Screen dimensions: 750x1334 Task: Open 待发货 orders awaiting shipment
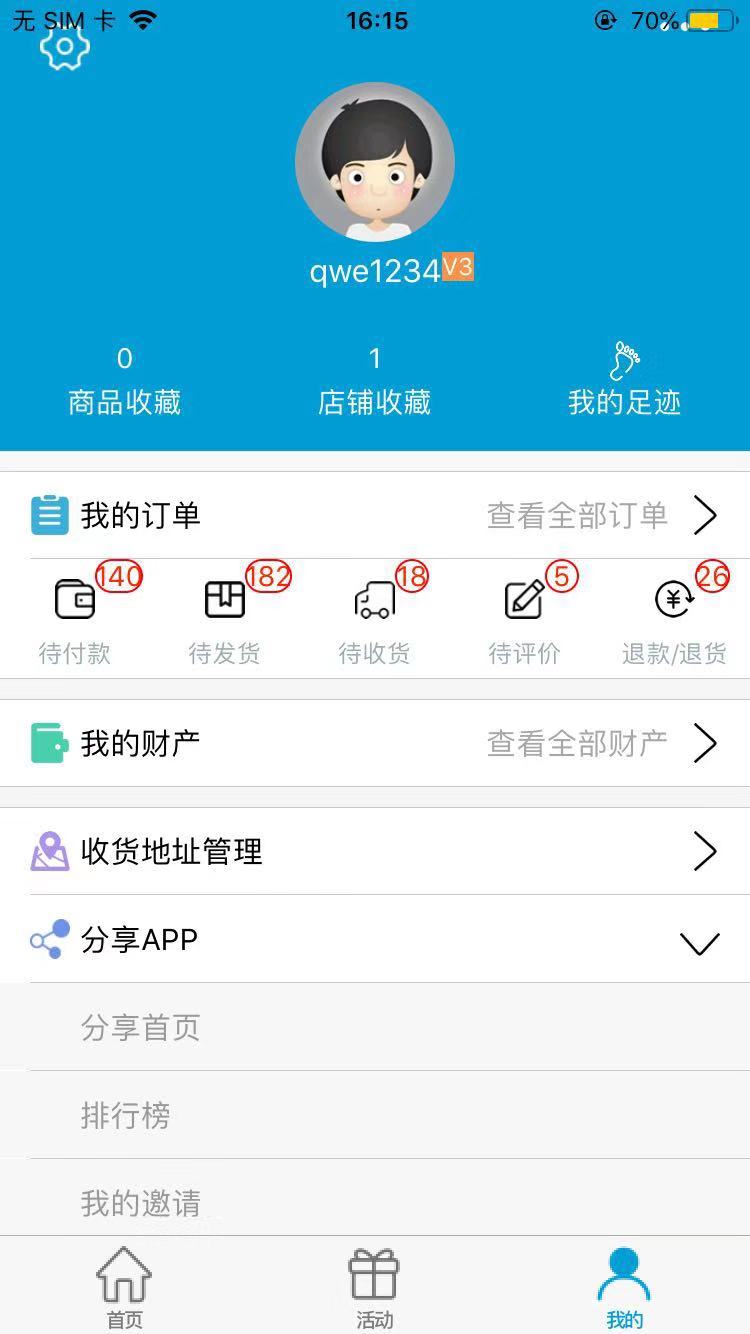point(225,620)
